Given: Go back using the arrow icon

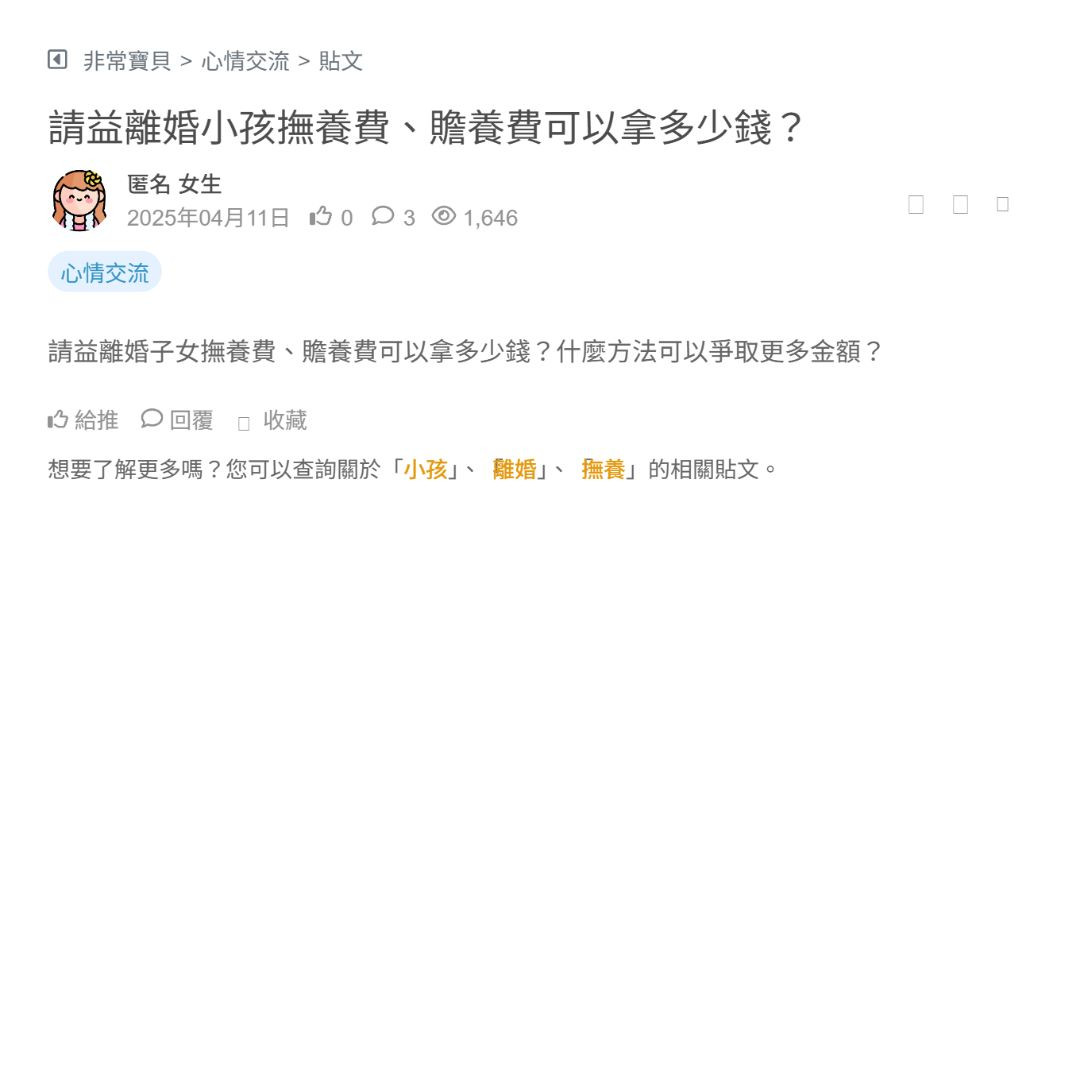Looking at the screenshot, I should click(57, 60).
